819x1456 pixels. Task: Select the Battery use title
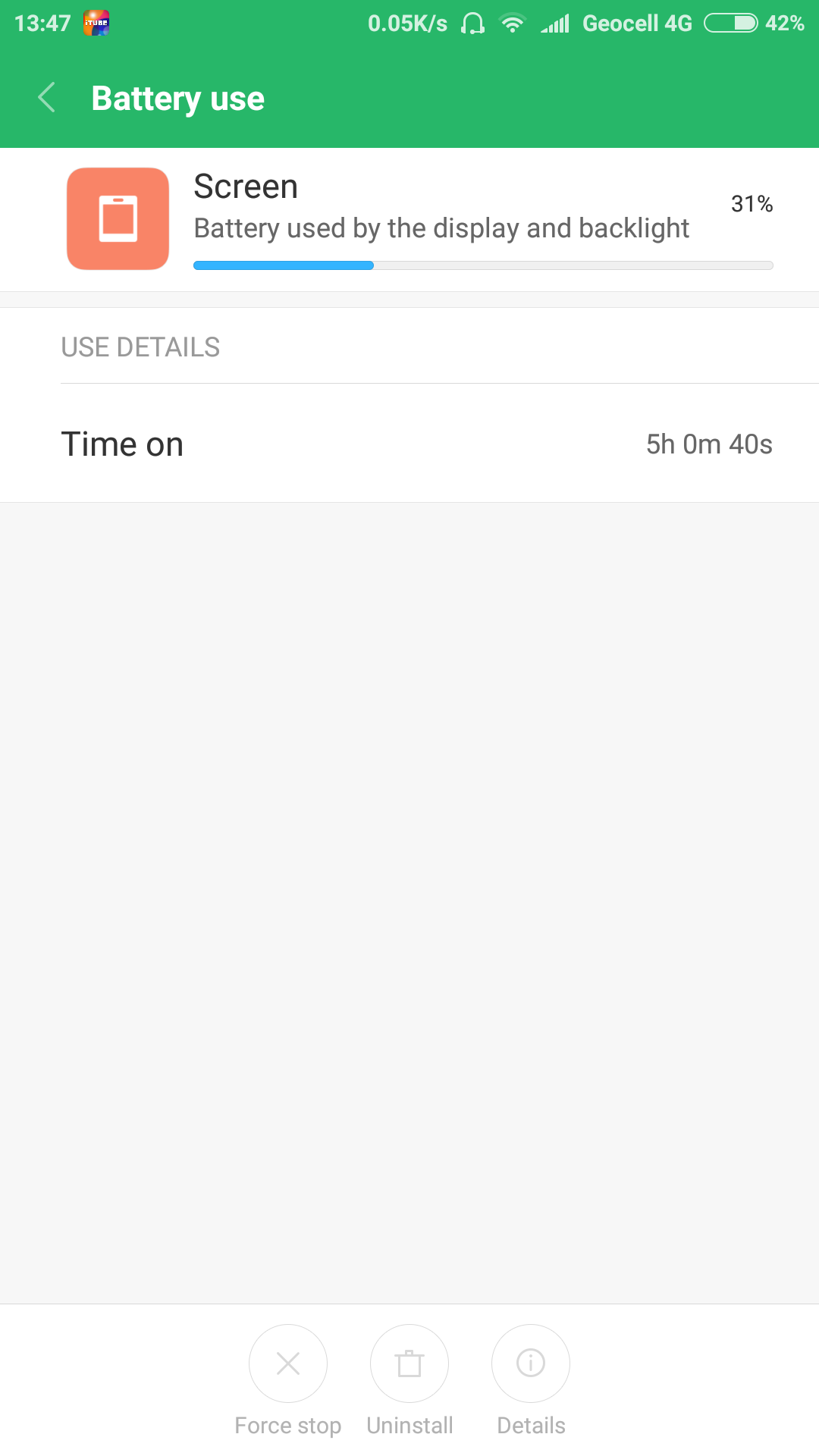coord(177,97)
